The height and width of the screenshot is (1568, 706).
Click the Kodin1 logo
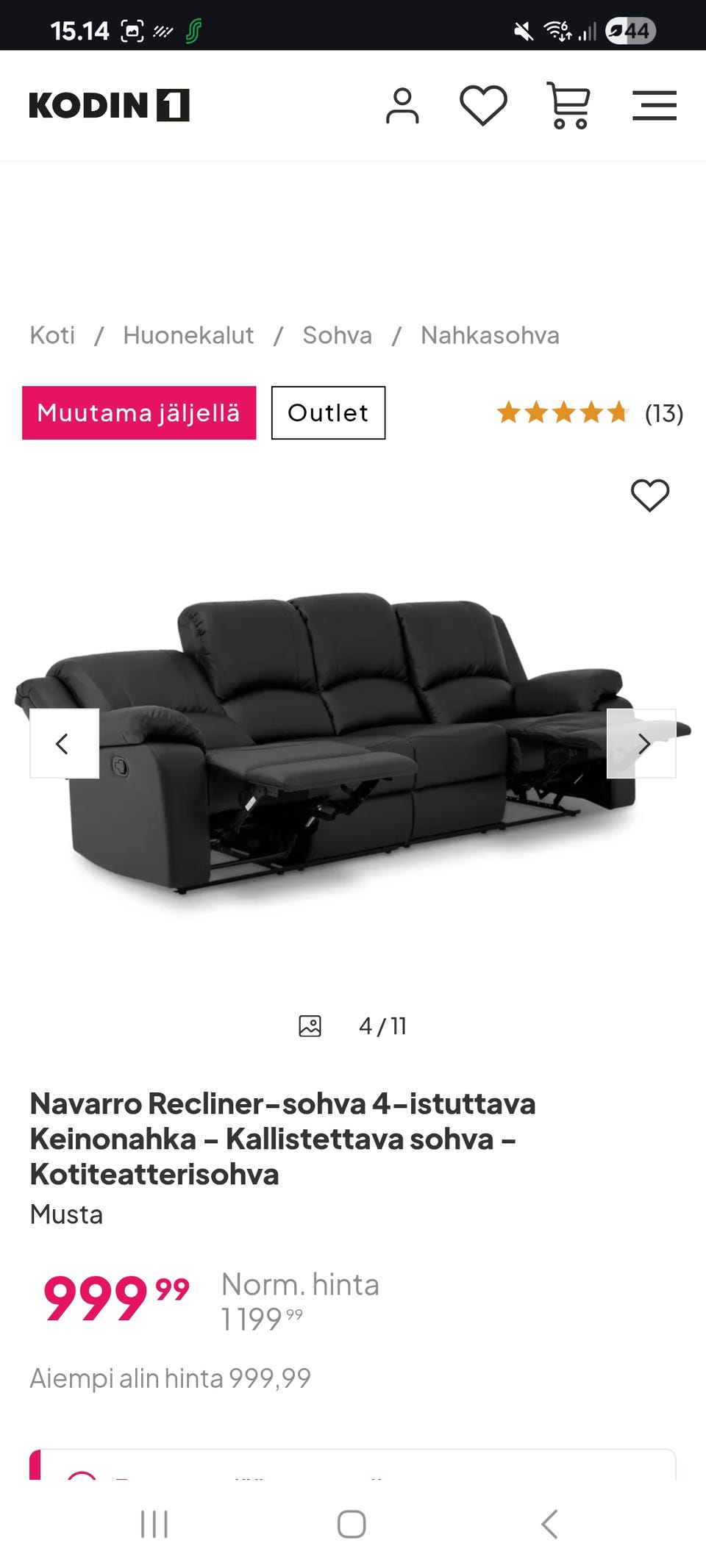[108, 105]
